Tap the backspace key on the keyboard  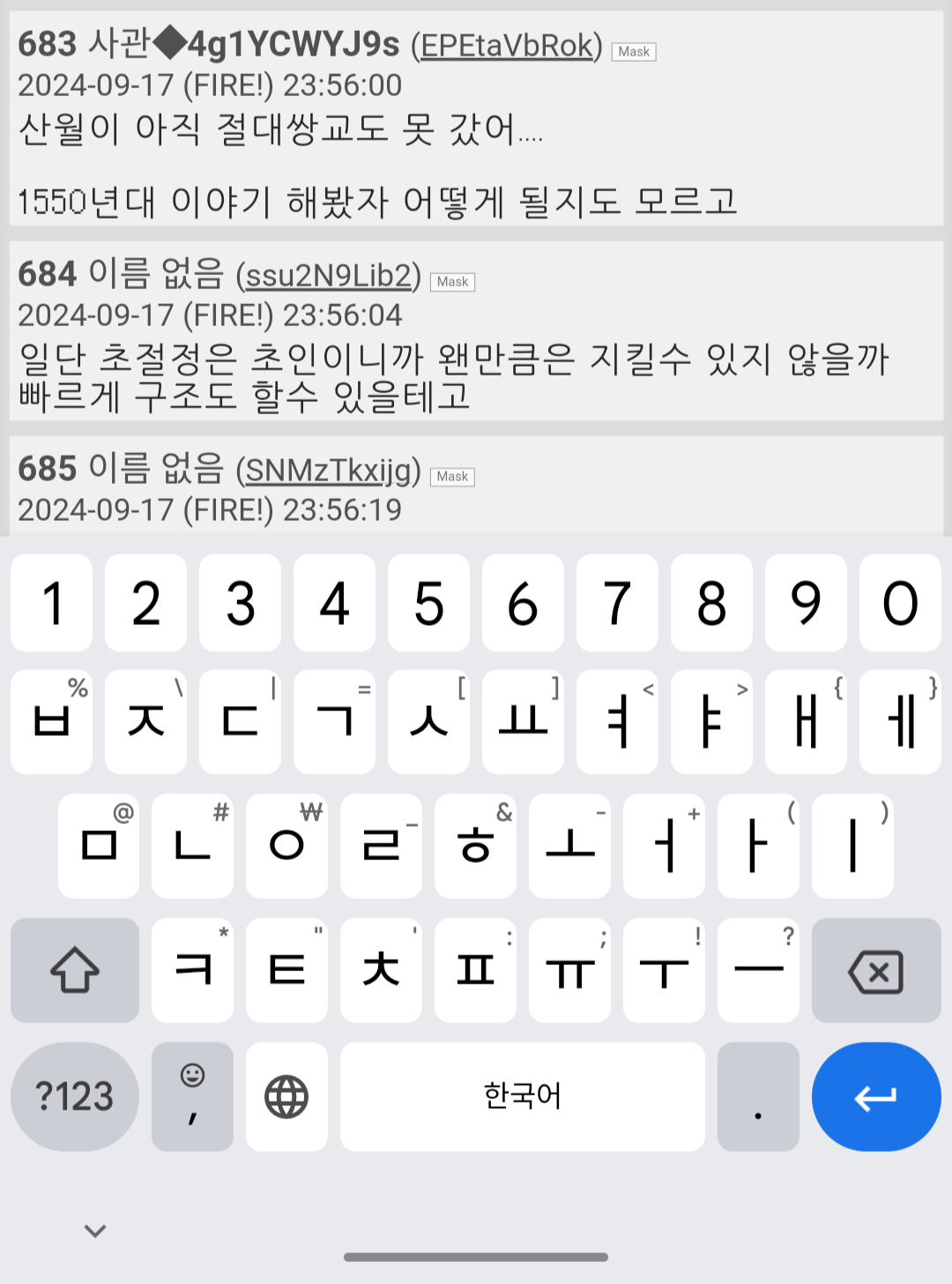(x=875, y=971)
